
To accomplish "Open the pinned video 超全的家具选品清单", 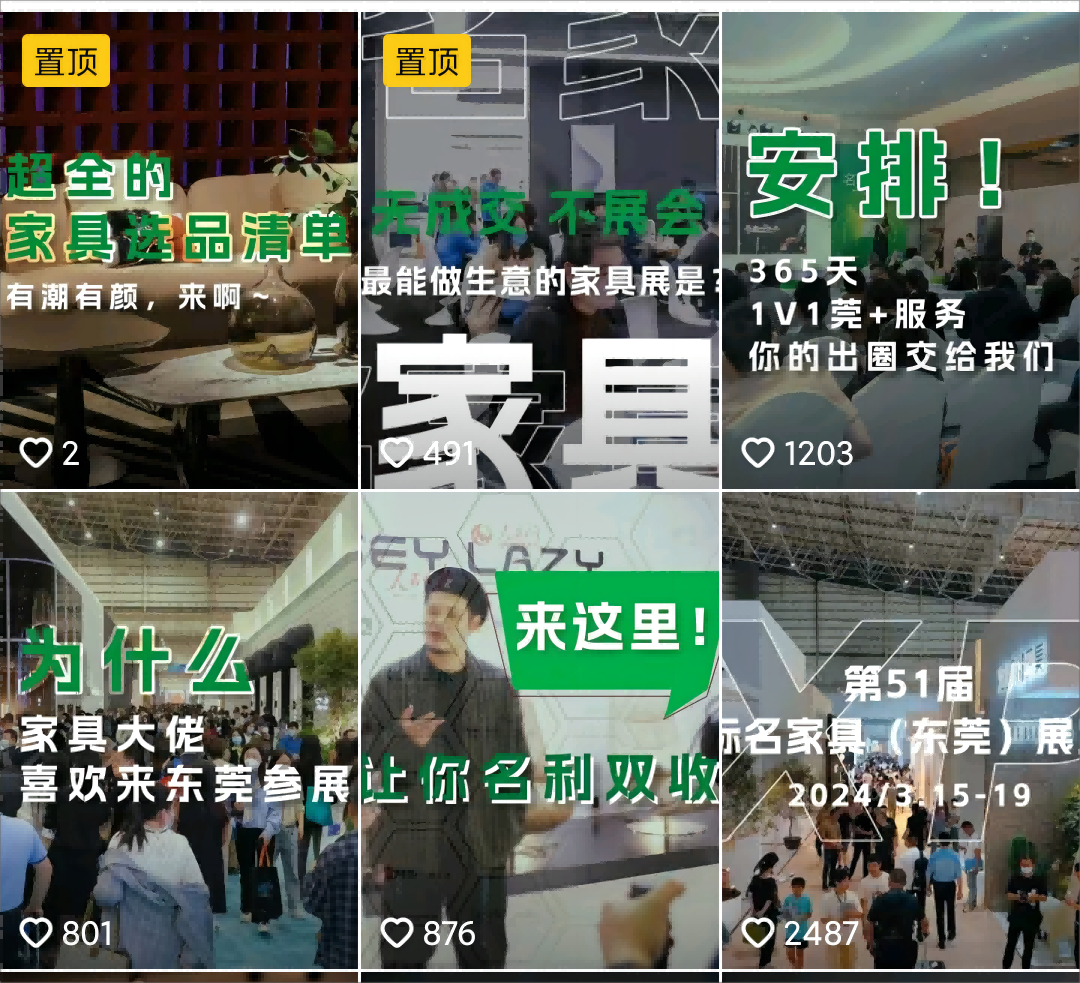I will point(179,250).
